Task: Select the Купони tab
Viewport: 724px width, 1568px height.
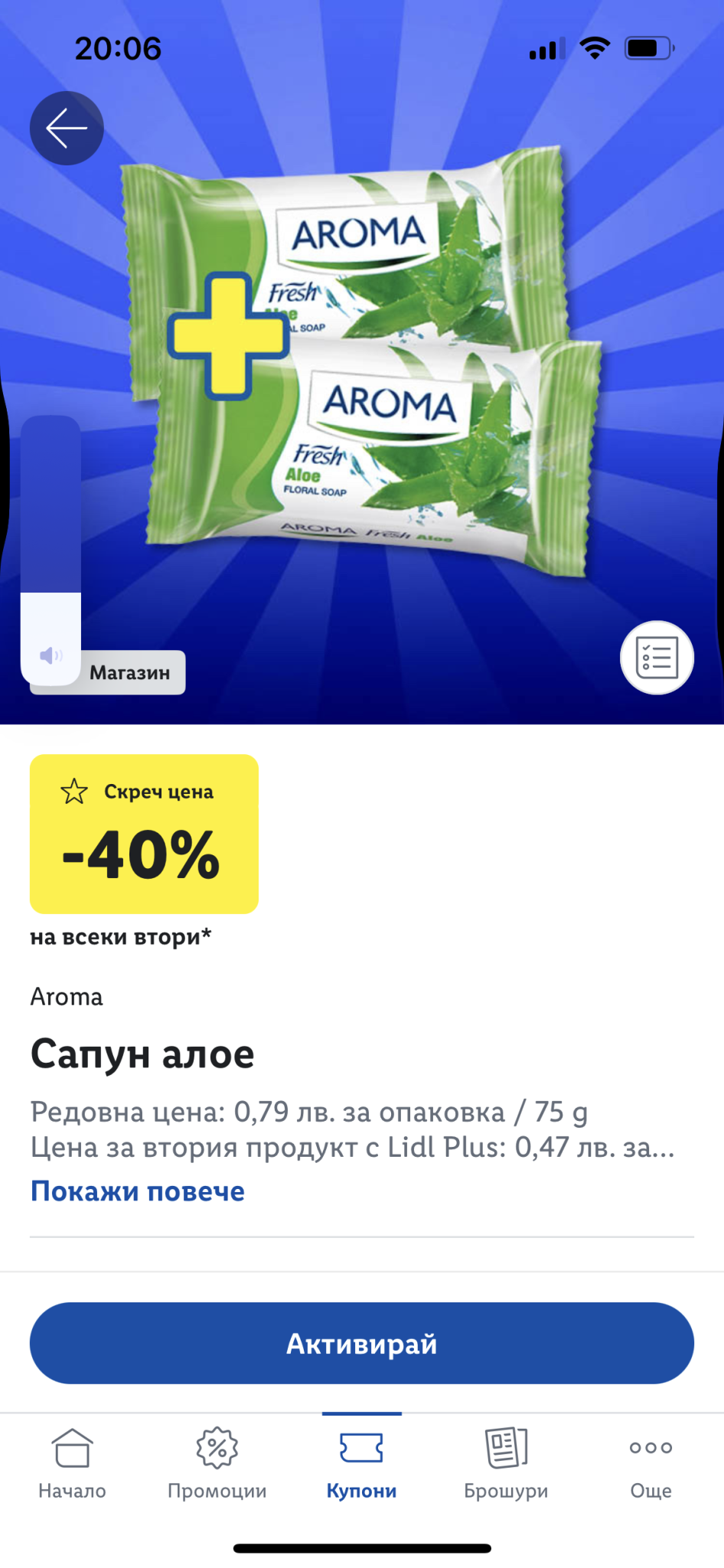Action: point(361,1463)
